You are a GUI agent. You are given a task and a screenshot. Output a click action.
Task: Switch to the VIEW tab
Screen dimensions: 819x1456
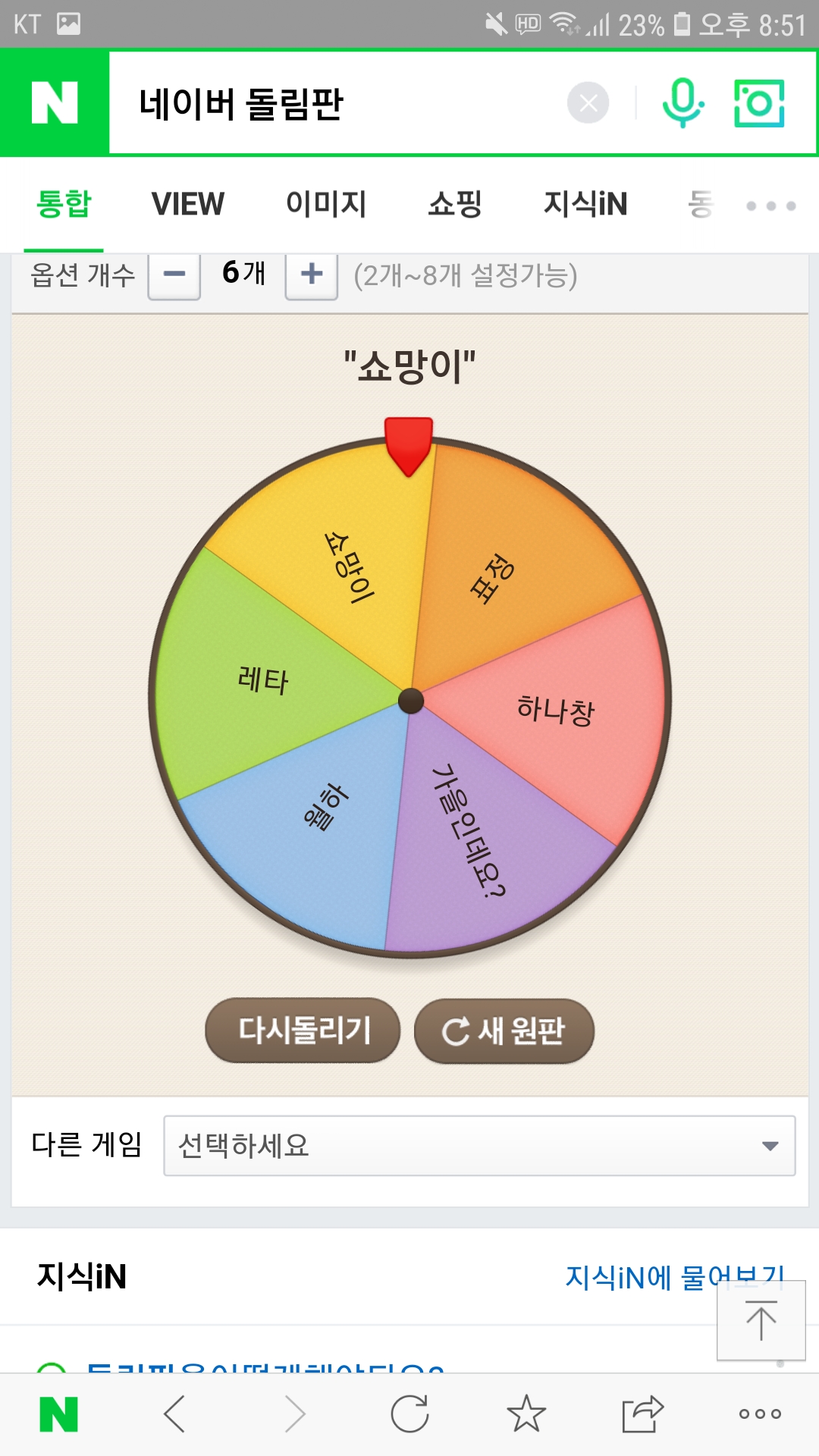(187, 204)
